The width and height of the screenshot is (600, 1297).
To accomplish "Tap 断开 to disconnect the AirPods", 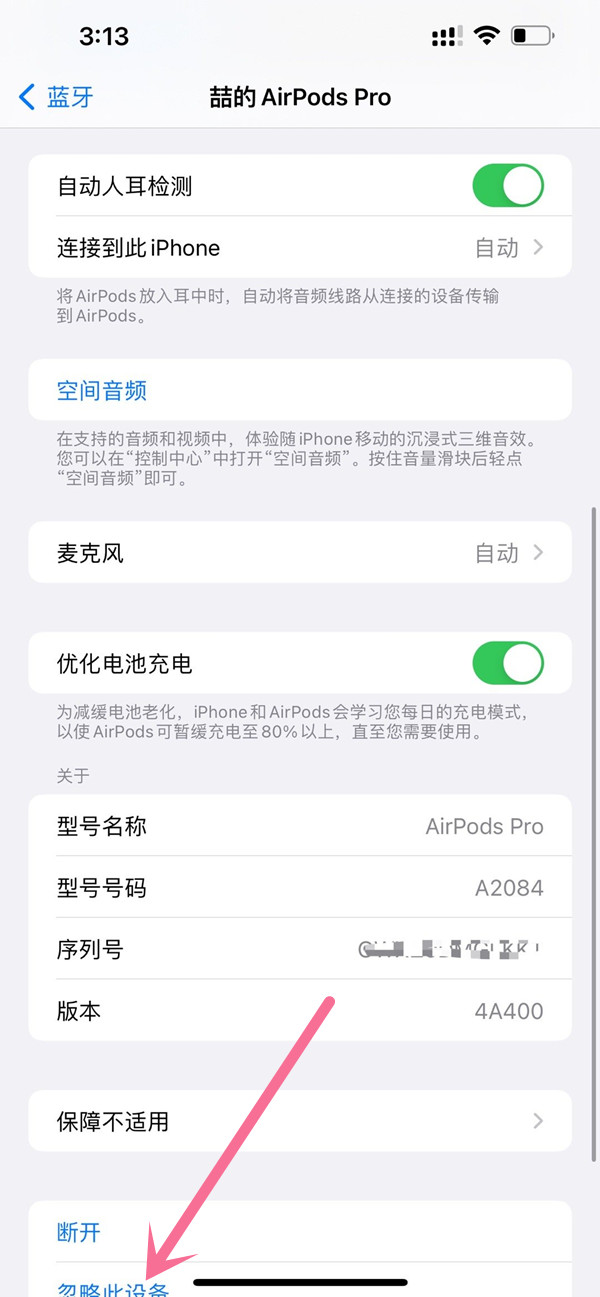I will (x=80, y=1232).
